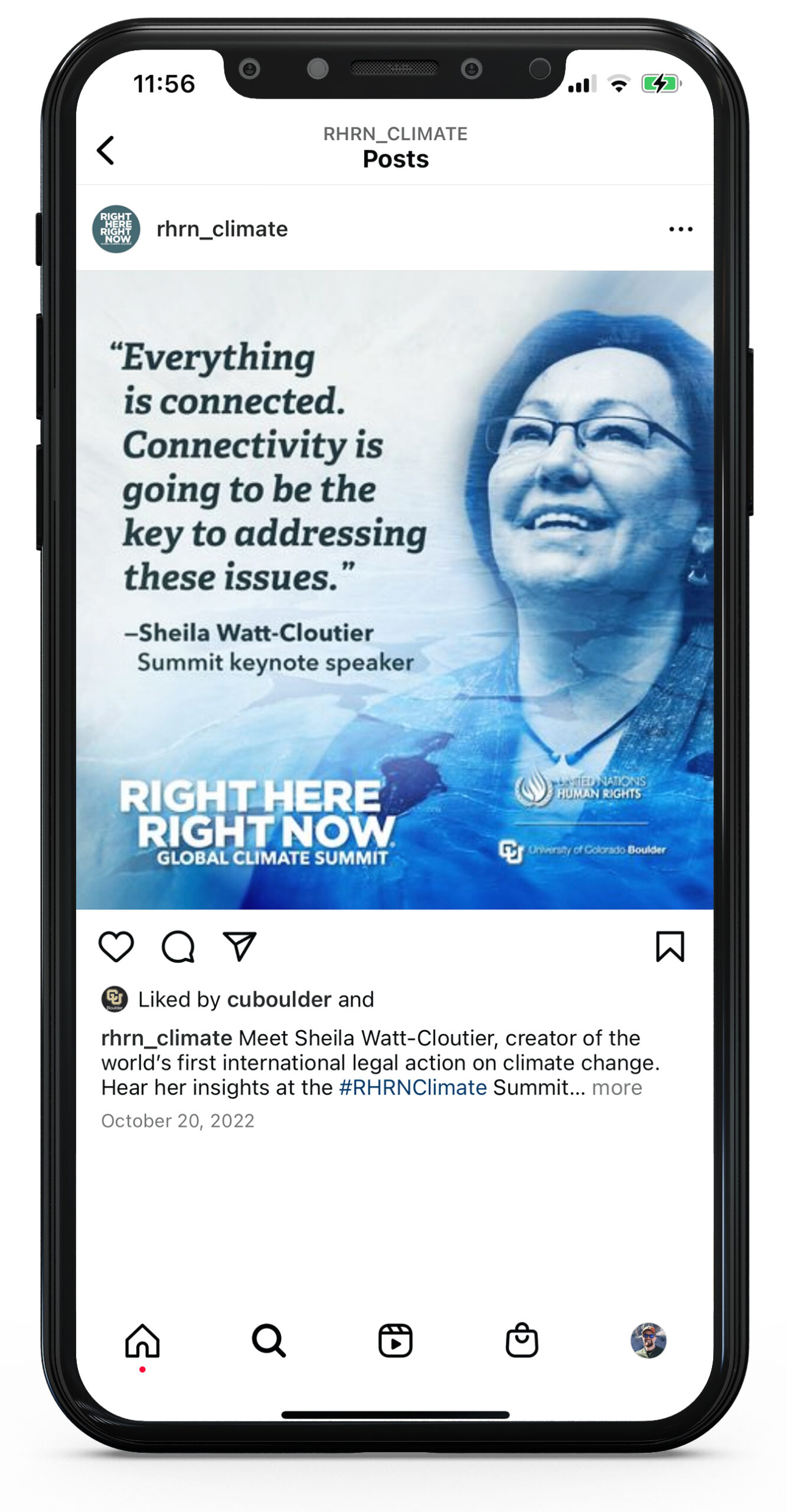The image size is (787, 1512).
Task: Like the Sheila Watt-Cloutier post
Action: [x=116, y=946]
